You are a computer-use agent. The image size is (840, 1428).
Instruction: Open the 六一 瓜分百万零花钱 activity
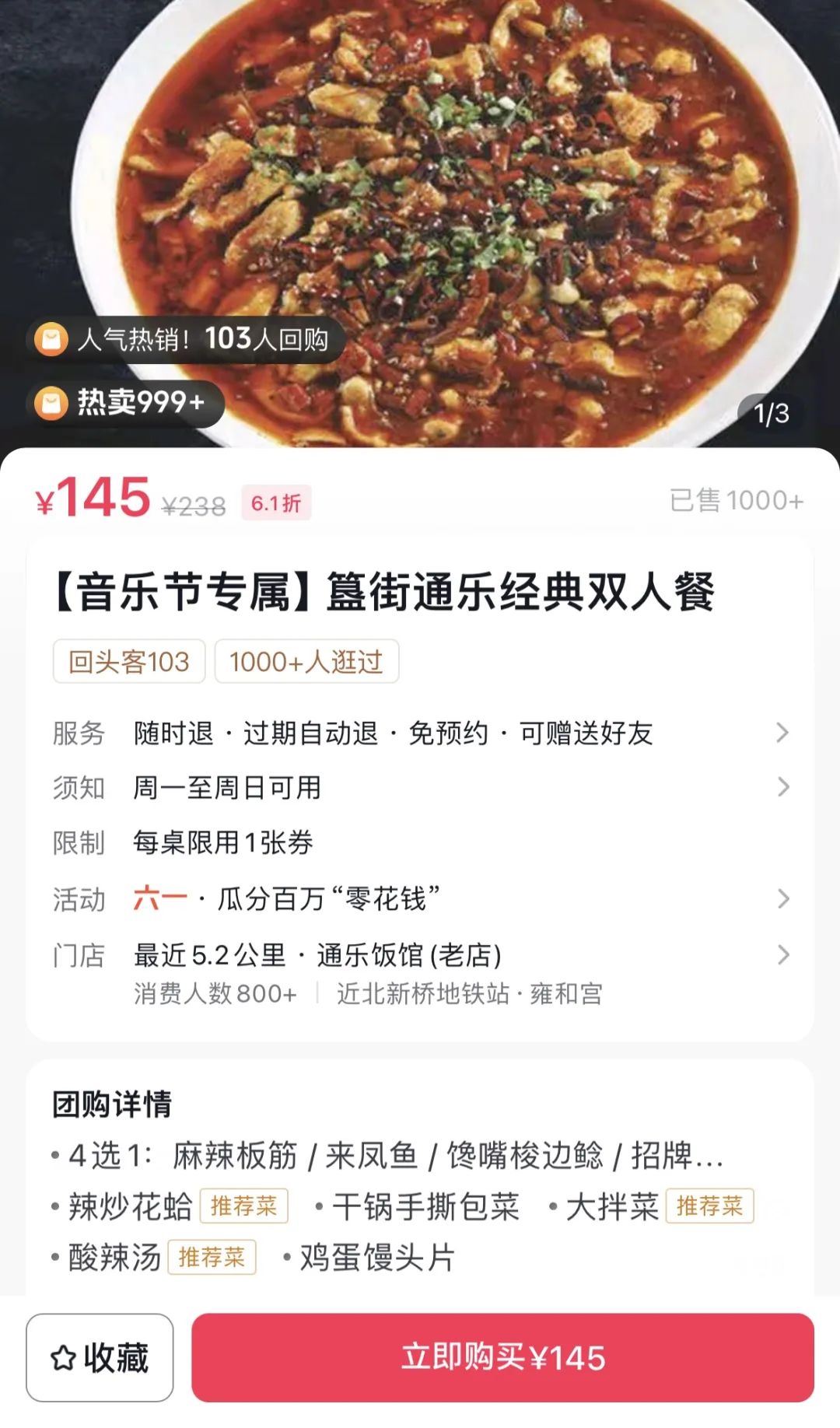pos(420,899)
